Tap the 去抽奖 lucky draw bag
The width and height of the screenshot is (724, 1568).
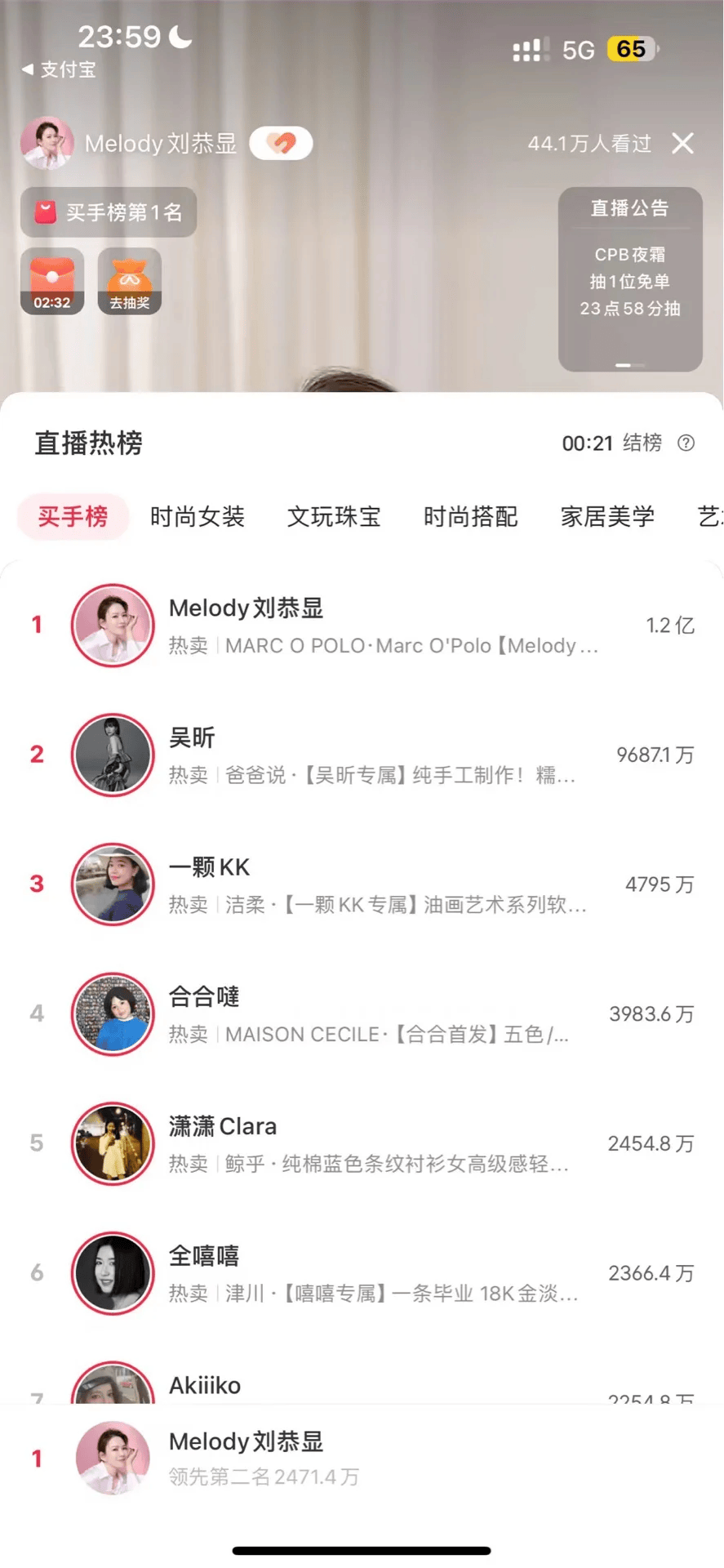point(130,281)
